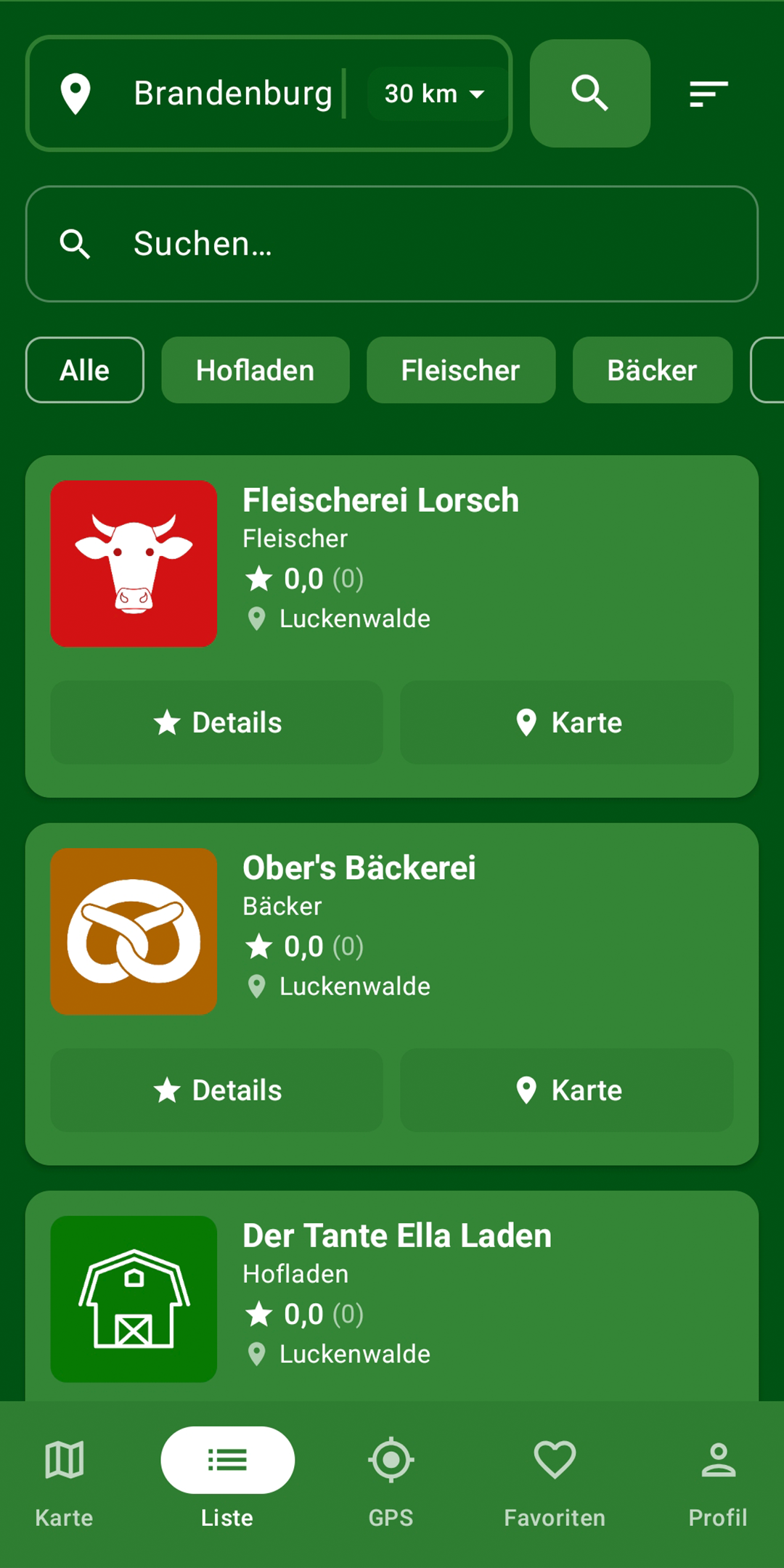
Task: Open Details for Fleischerei Lorsch
Action: [216, 722]
